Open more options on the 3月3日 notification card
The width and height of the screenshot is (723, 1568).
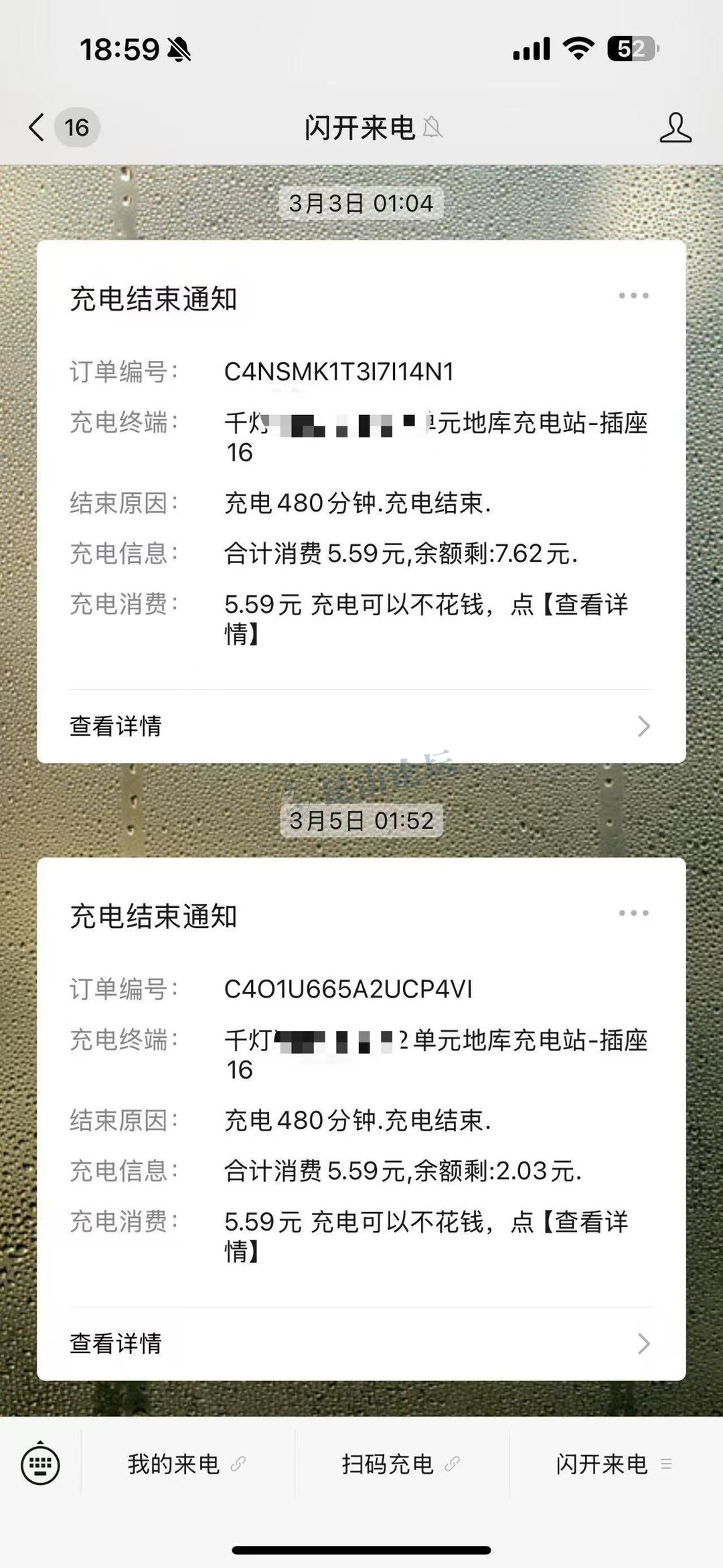633,296
